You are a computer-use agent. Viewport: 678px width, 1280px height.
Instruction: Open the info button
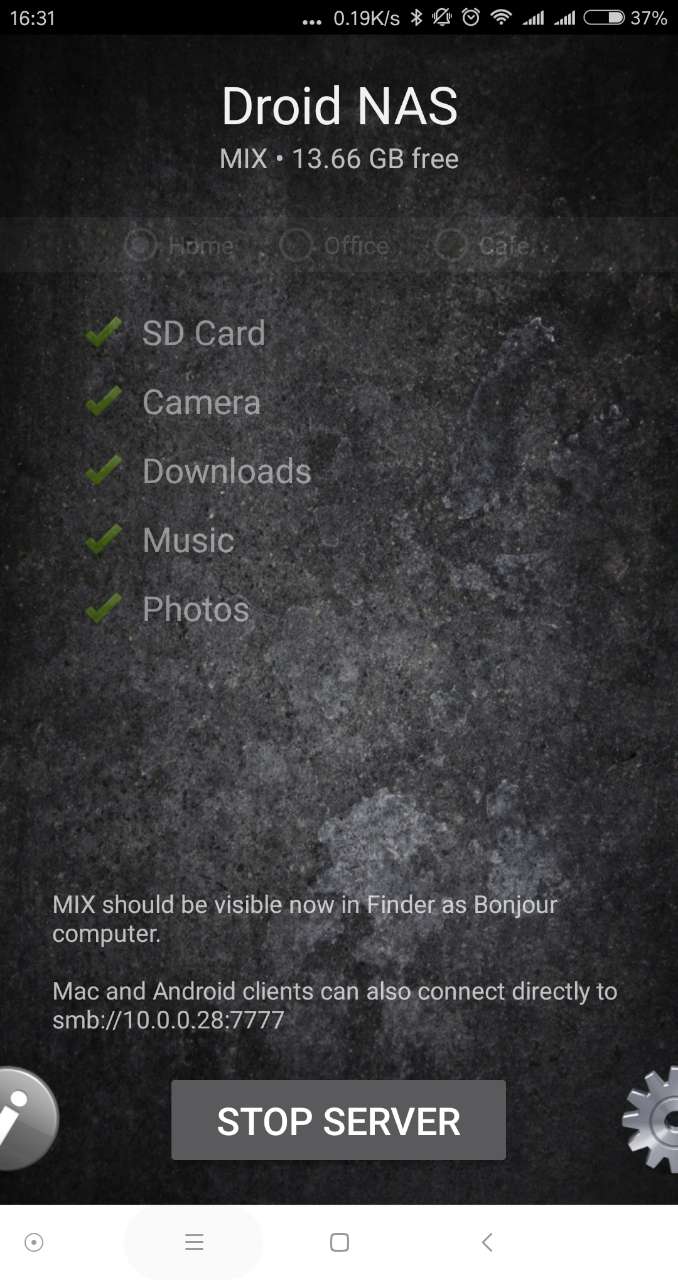click(24, 1119)
